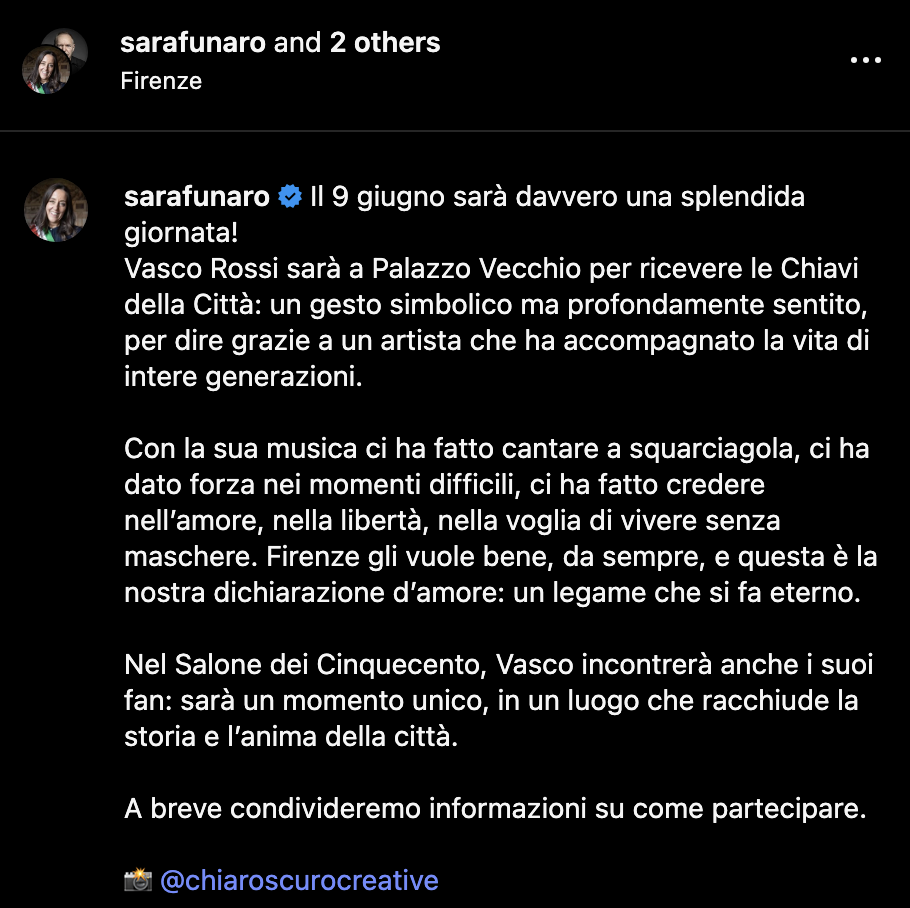Open the @chiaroscurocreative mention
This screenshot has height=908, width=910.
299,880
